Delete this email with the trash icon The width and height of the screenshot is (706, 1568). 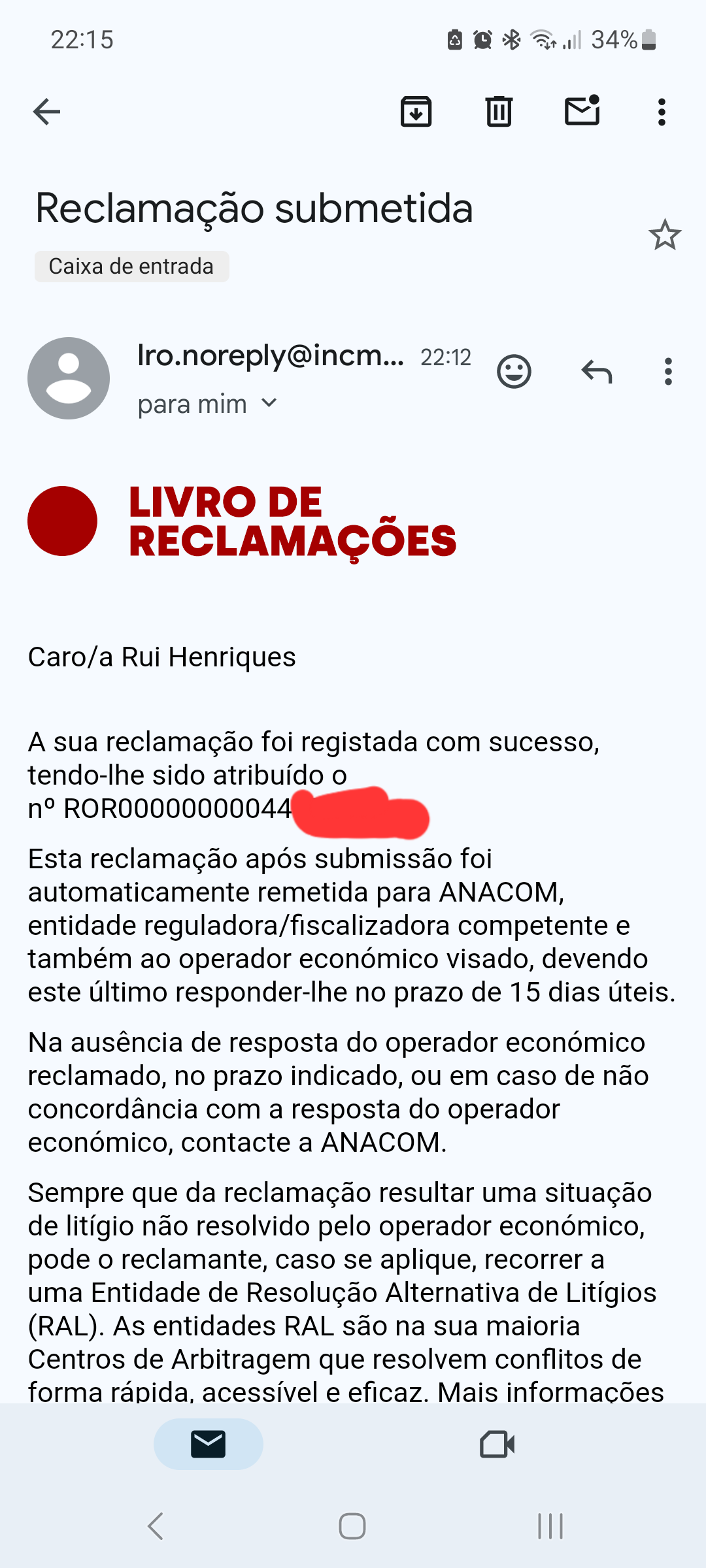(499, 111)
